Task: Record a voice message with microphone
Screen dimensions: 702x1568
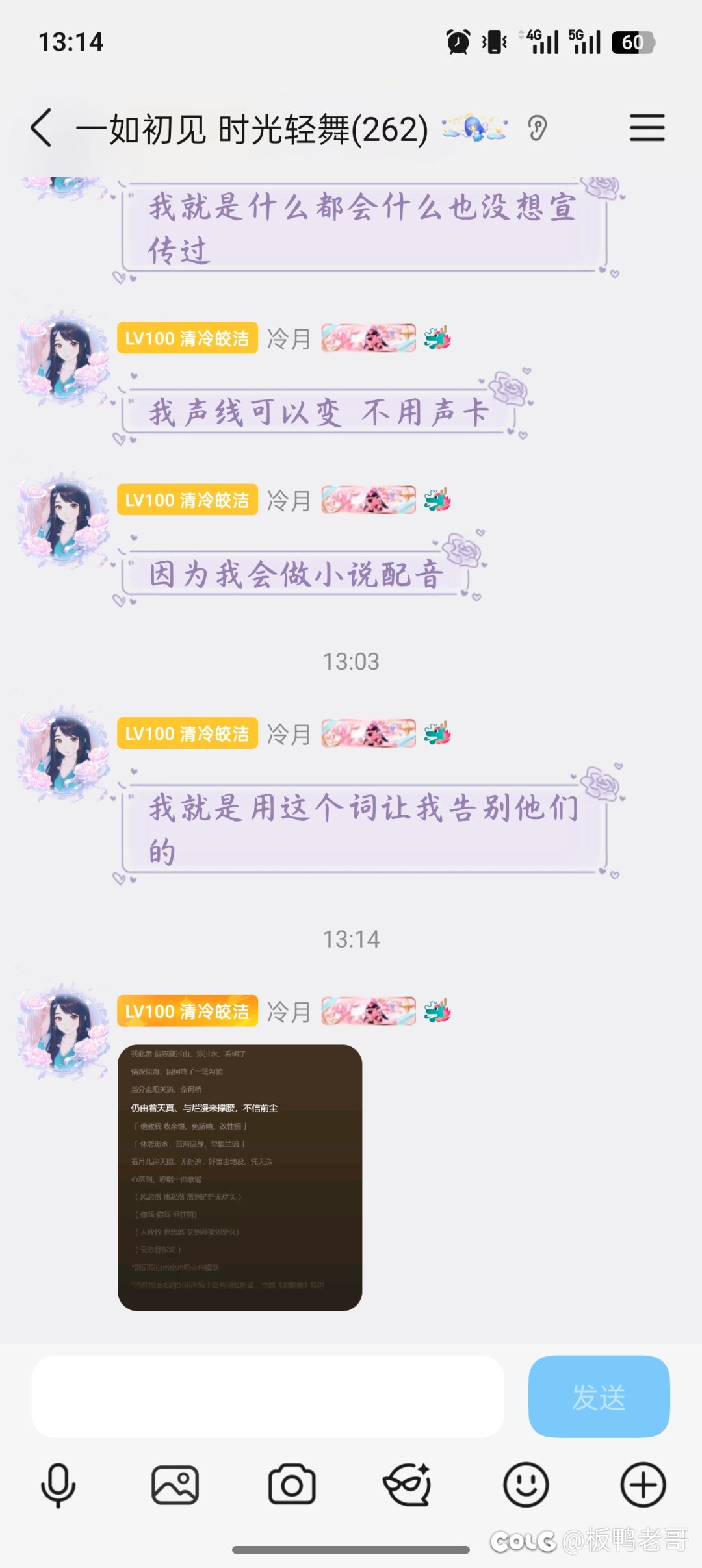Action: click(x=58, y=1485)
